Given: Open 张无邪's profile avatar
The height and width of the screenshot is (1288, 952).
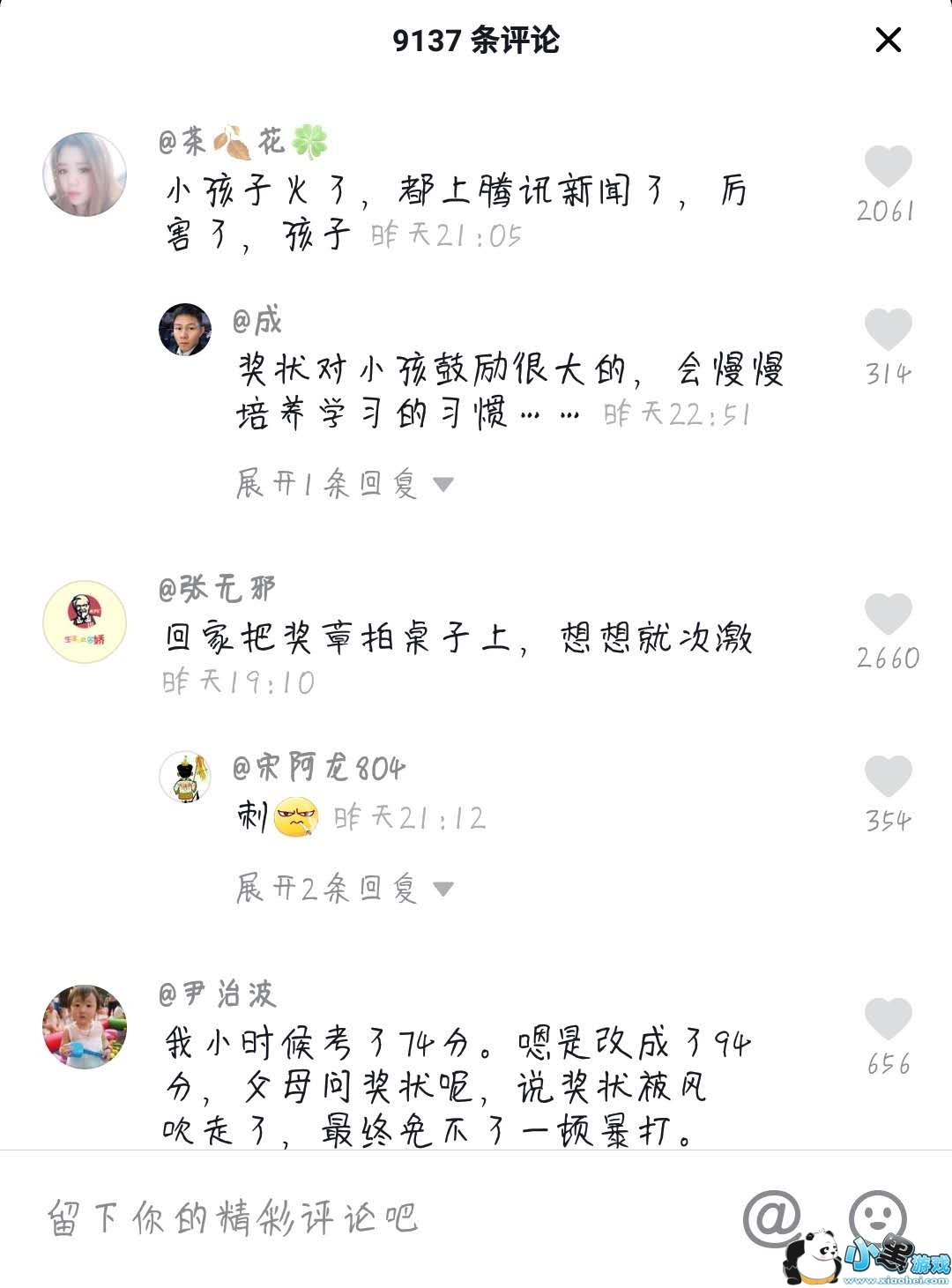Looking at the screenshot, I should [x=85, y=622].
